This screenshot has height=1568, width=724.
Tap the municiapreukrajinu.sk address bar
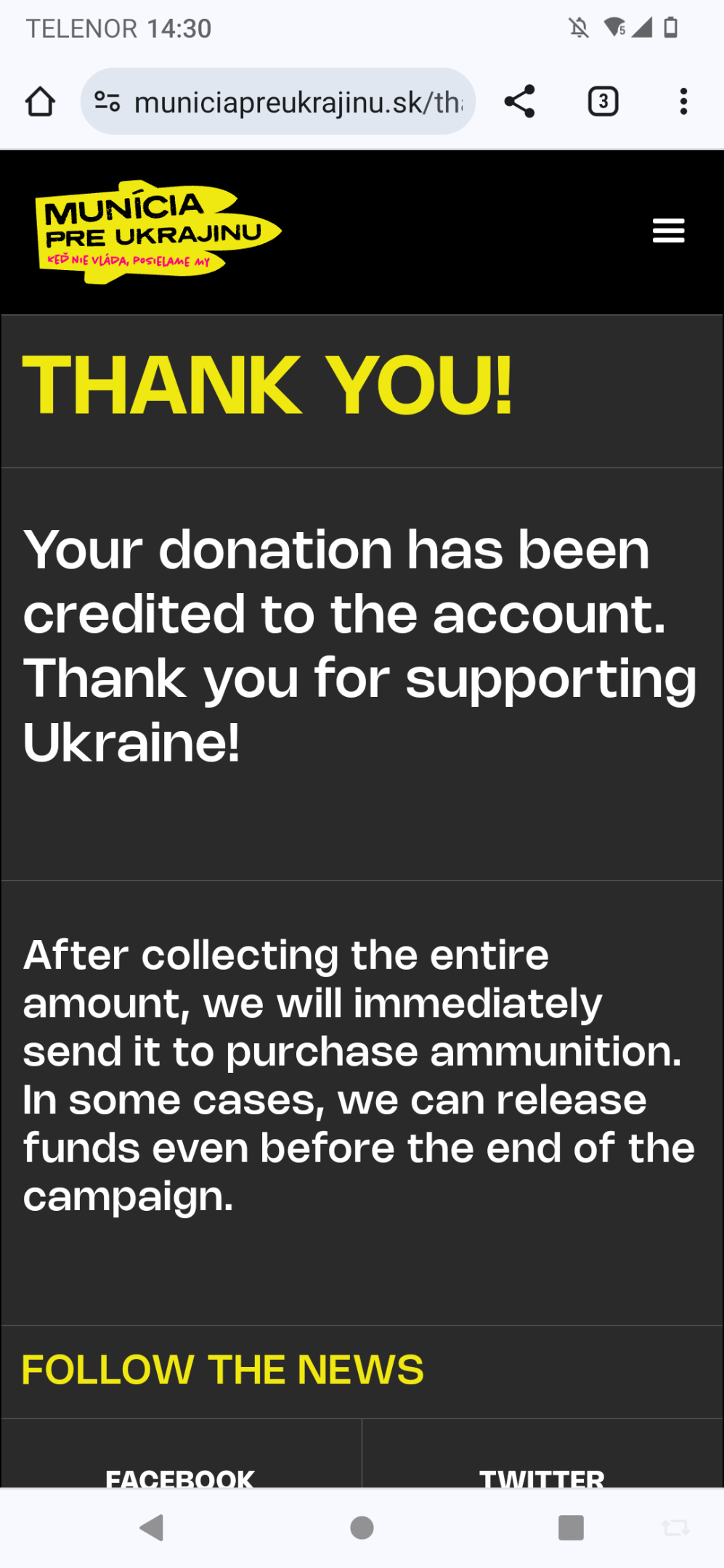(x=278, y=102)
